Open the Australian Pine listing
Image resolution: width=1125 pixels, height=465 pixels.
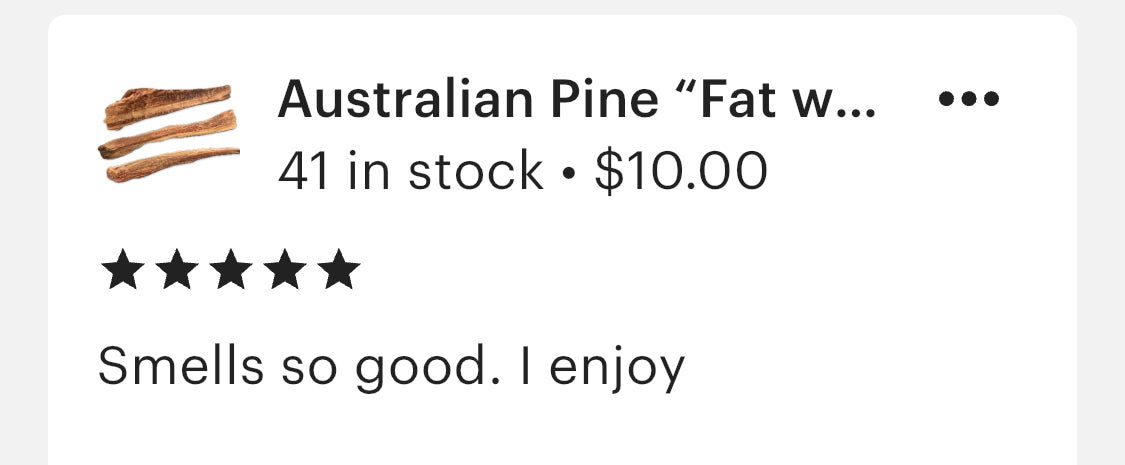tap(576, 99)
